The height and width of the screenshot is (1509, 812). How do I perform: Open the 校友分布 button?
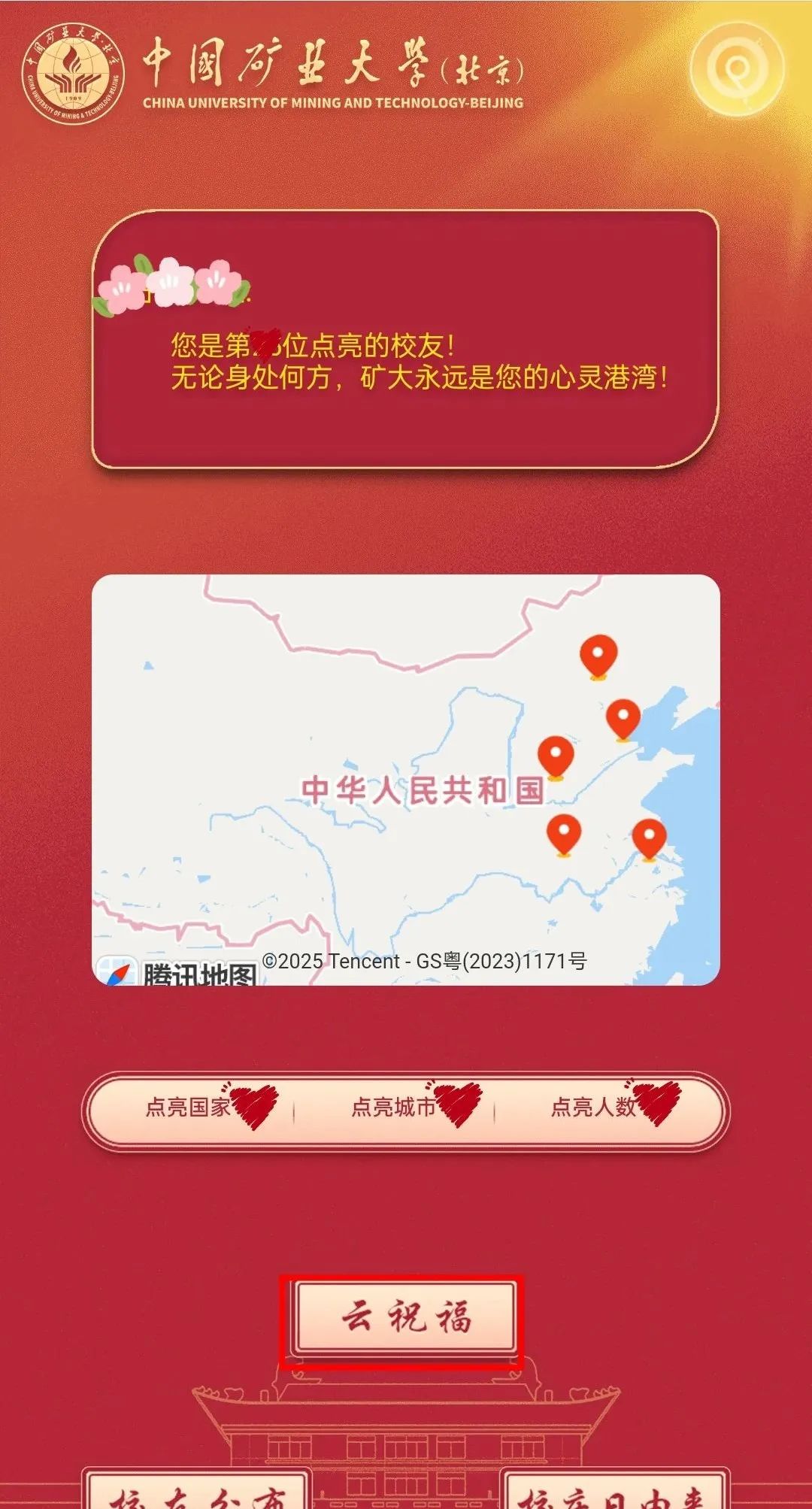coord(197,1492)
